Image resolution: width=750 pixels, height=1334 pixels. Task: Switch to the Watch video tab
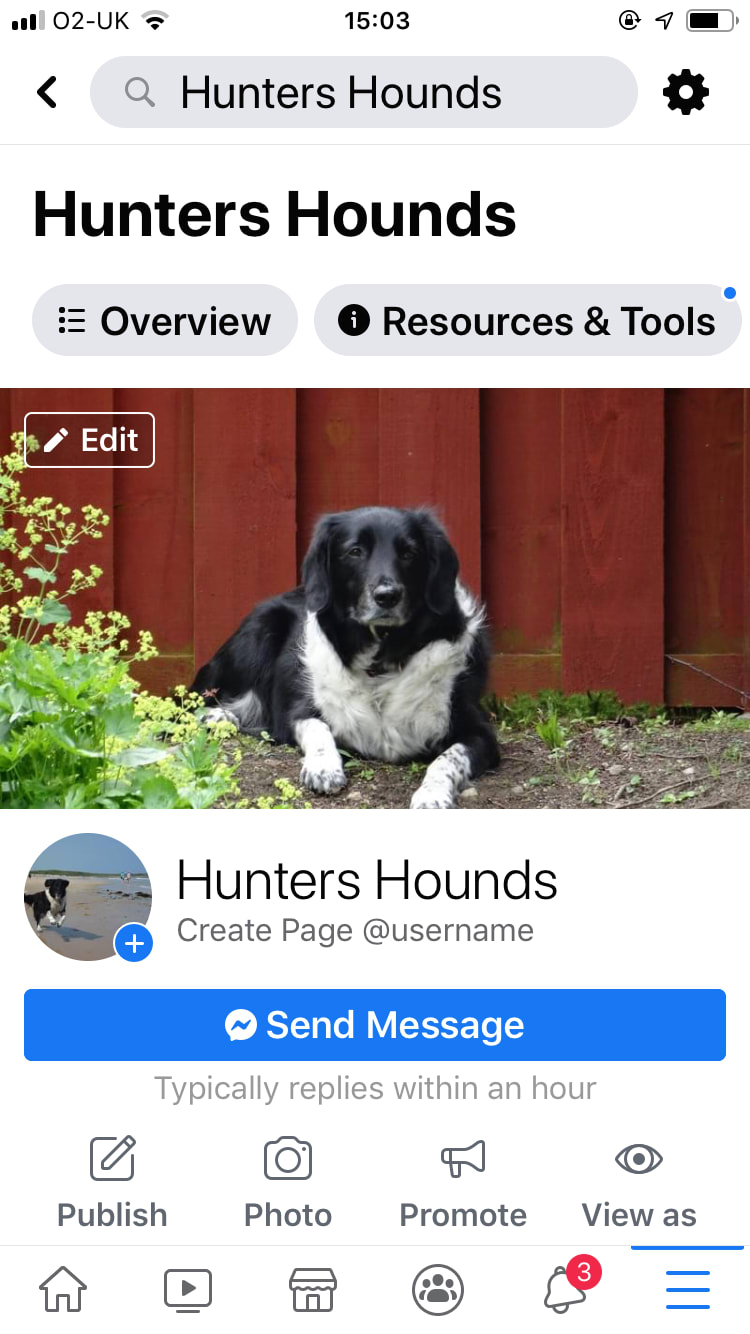[188, 1289]
